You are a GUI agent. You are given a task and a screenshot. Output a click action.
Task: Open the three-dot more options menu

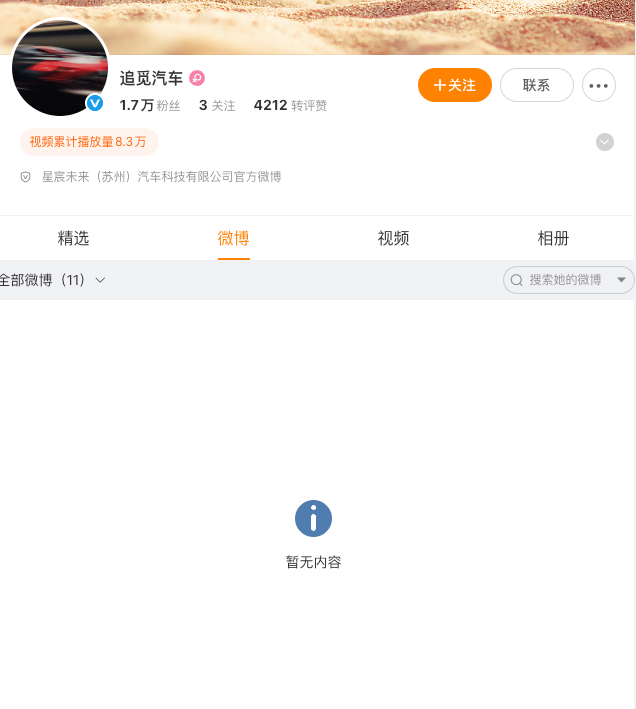(x=599, y=85)
